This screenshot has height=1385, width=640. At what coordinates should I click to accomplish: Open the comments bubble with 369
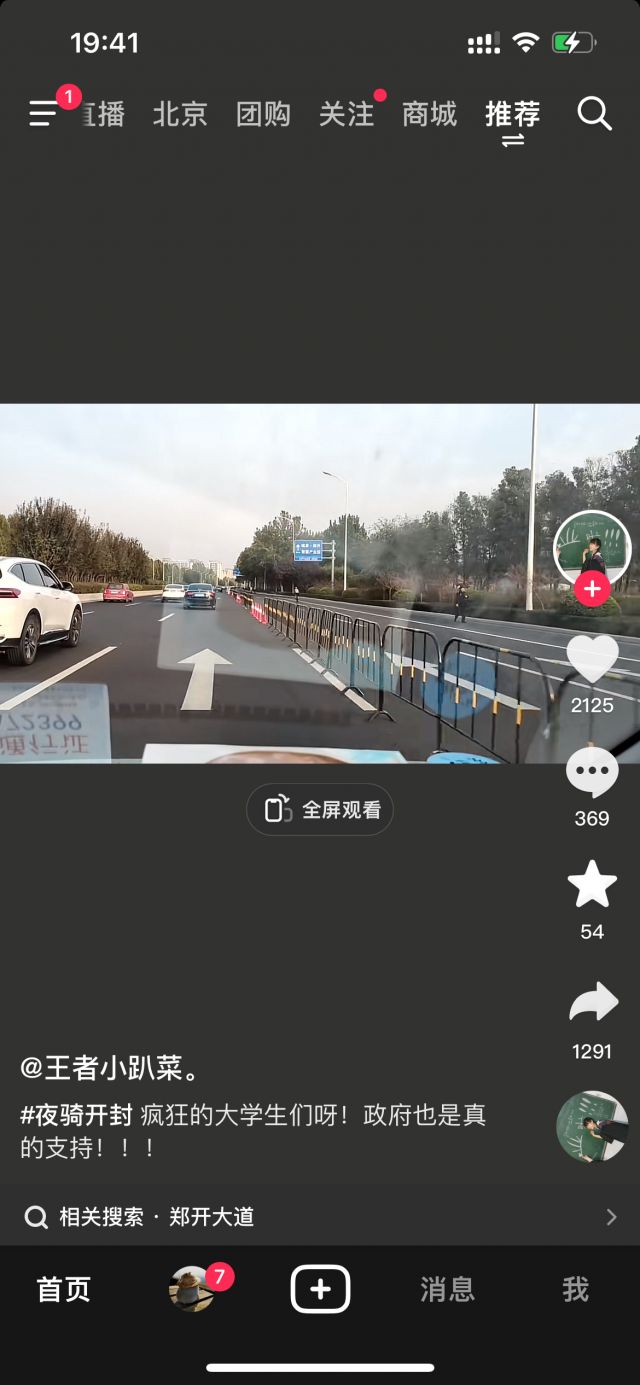pyautogui.click(x=592, y=773)
